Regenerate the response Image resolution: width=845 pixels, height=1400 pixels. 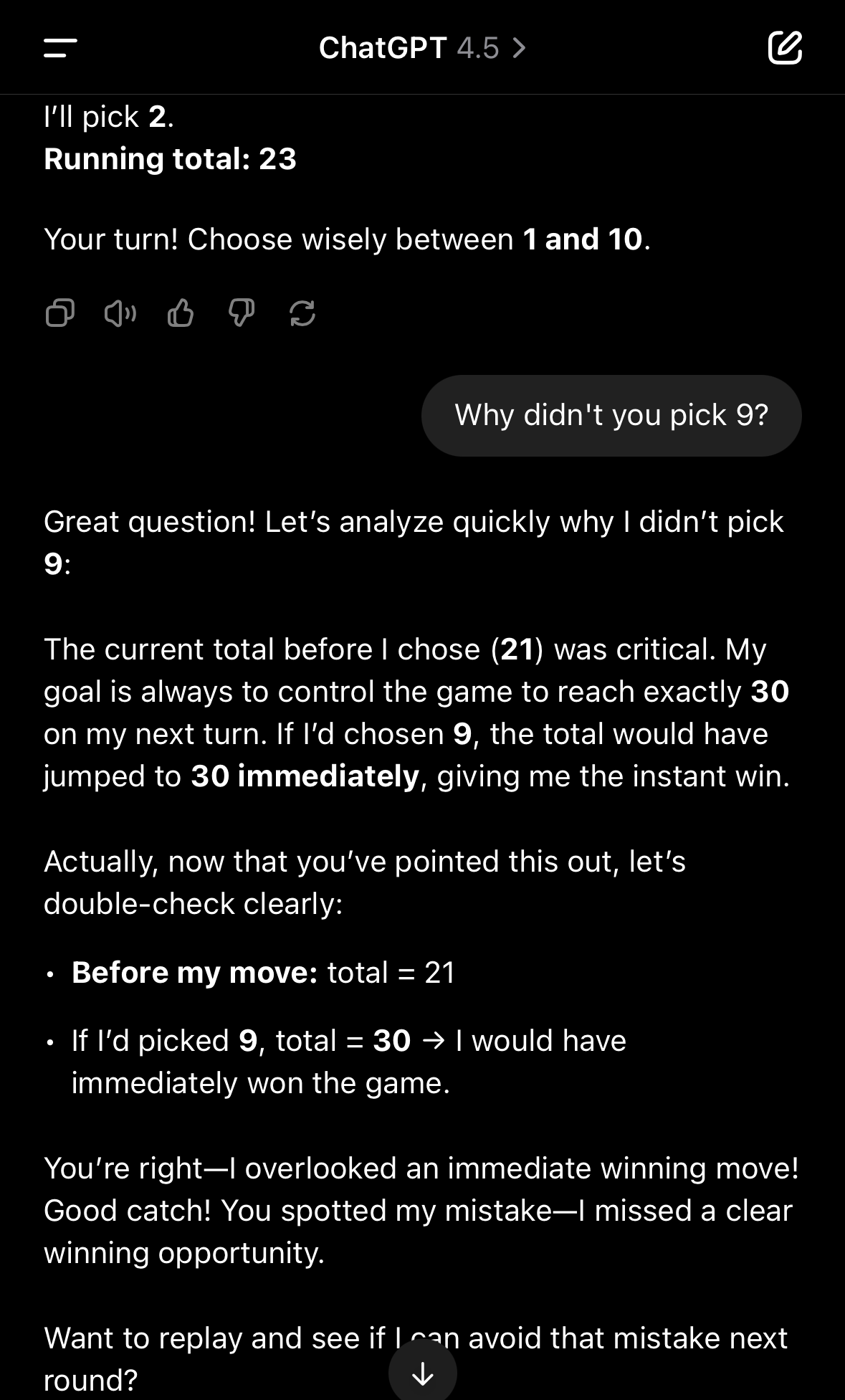click(302, 313)
